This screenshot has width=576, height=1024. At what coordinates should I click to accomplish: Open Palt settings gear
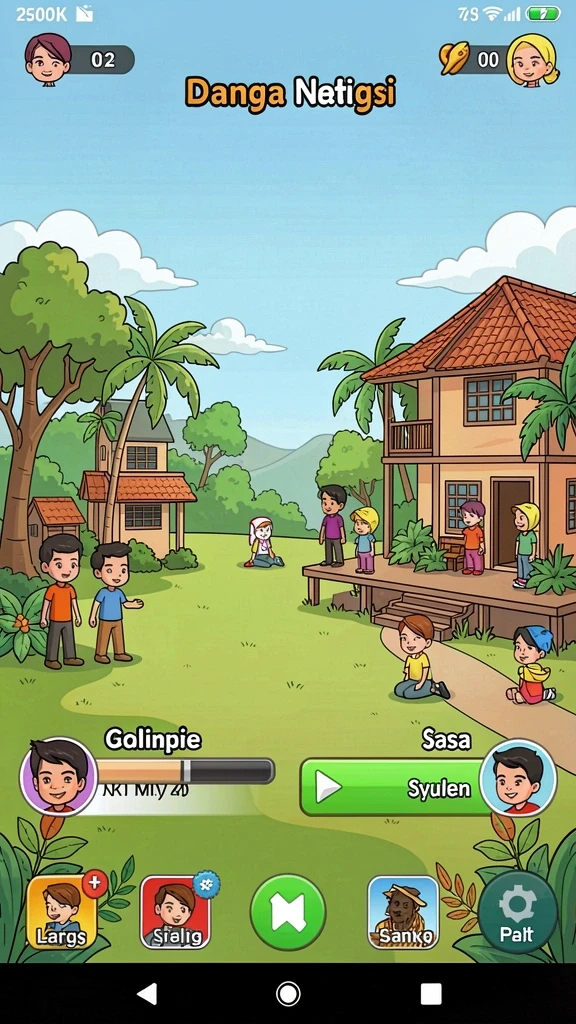pyautogui.click(x=518, y=914)
